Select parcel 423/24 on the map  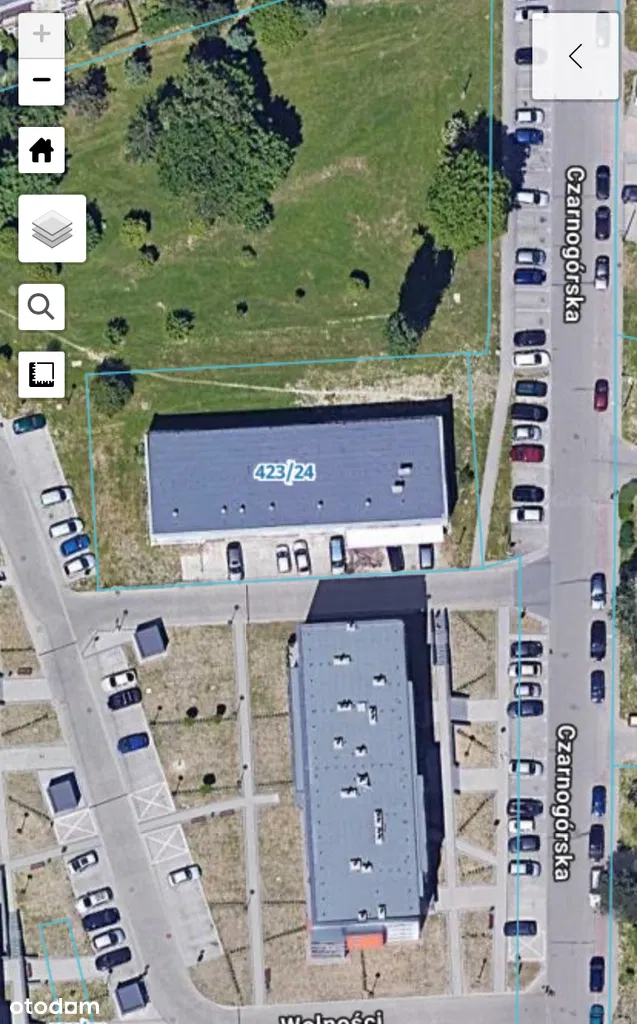(x=286, y=472)
